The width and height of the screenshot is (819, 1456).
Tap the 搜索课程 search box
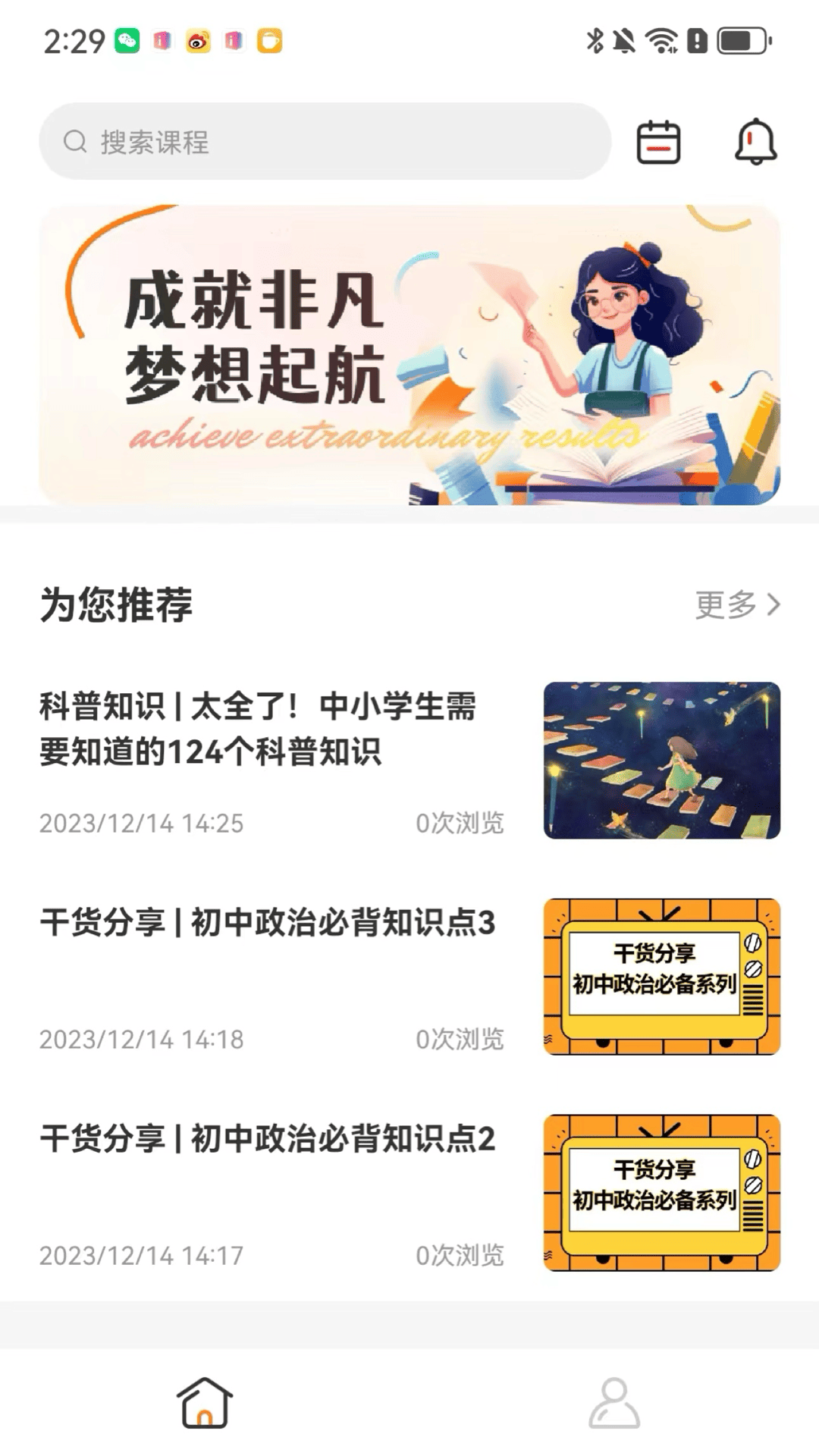click(x=325, y=142)
